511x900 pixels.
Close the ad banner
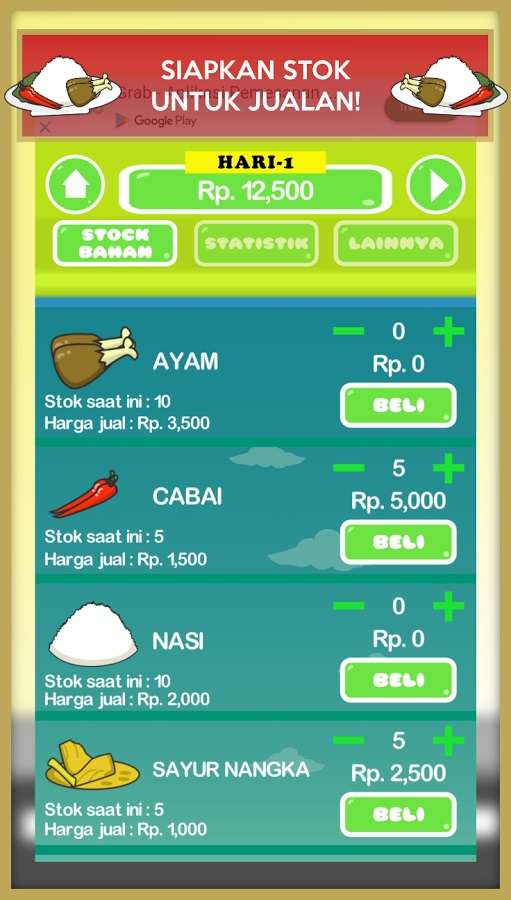click(45, 127)
